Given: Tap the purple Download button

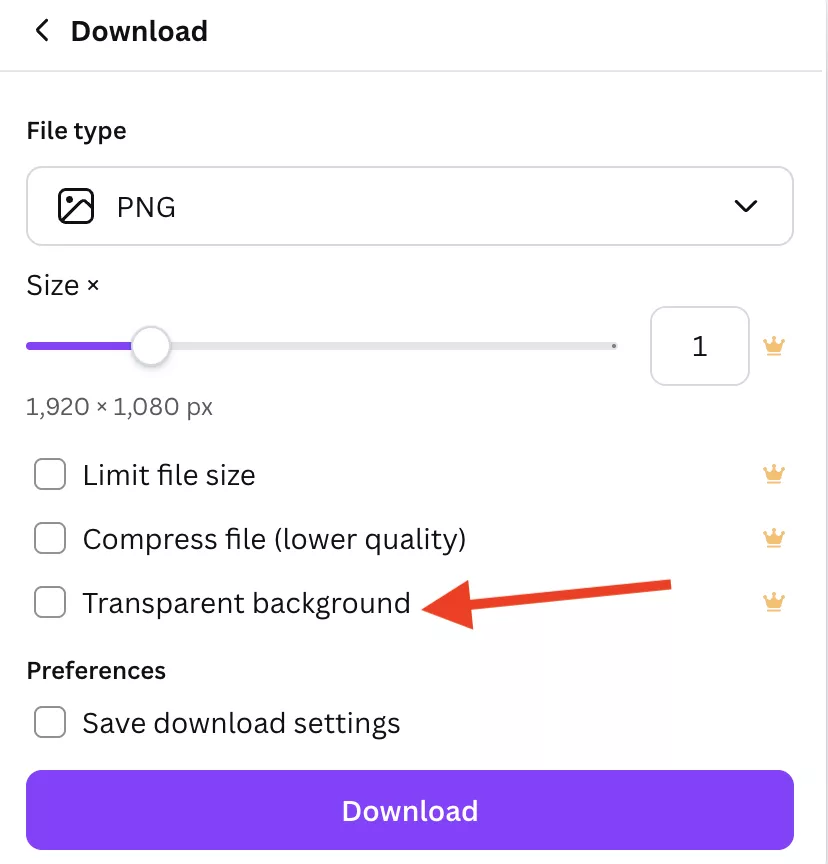Looking at the screenshot, I should pyautogui.click(x=409, y=810).
